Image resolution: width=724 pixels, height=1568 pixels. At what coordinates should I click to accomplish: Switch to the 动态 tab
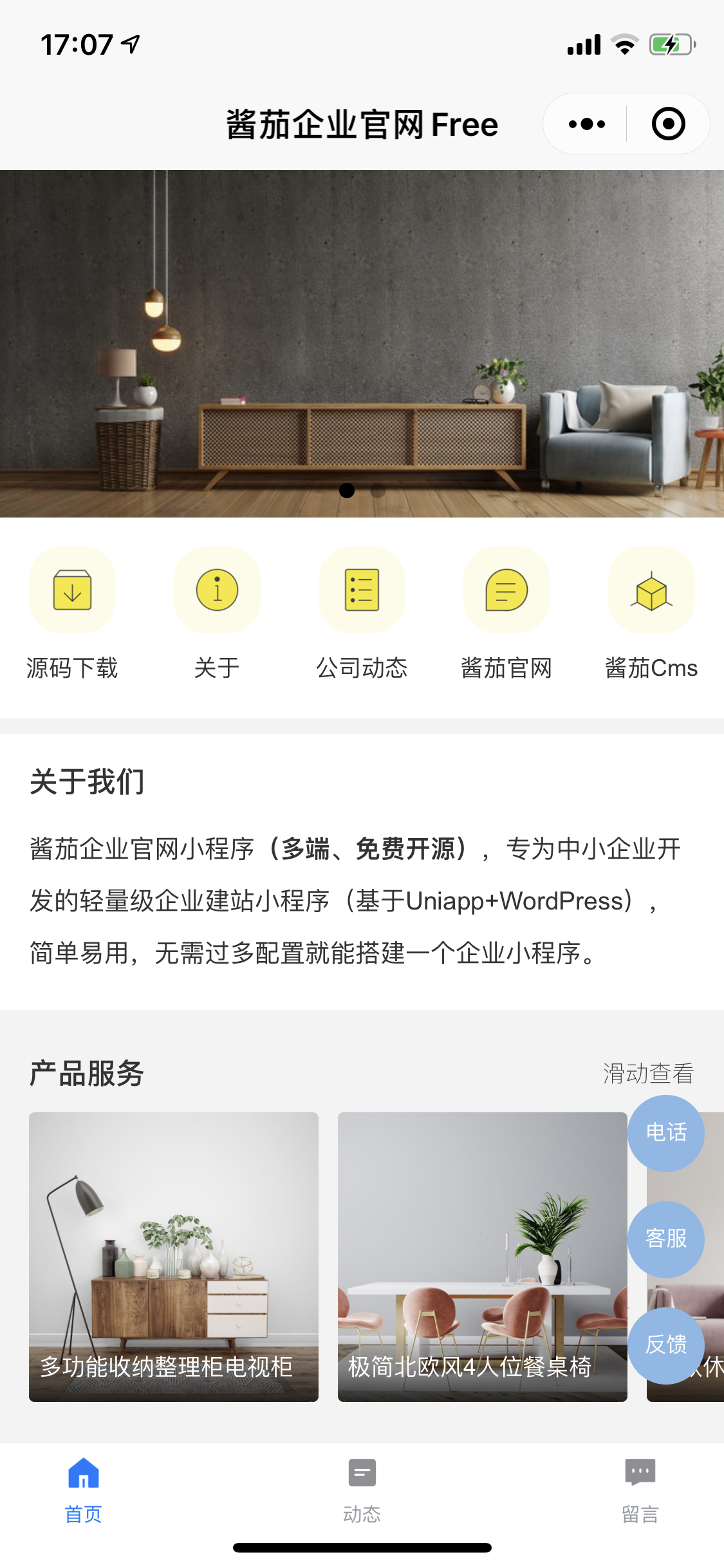[x=362, y=1490]
